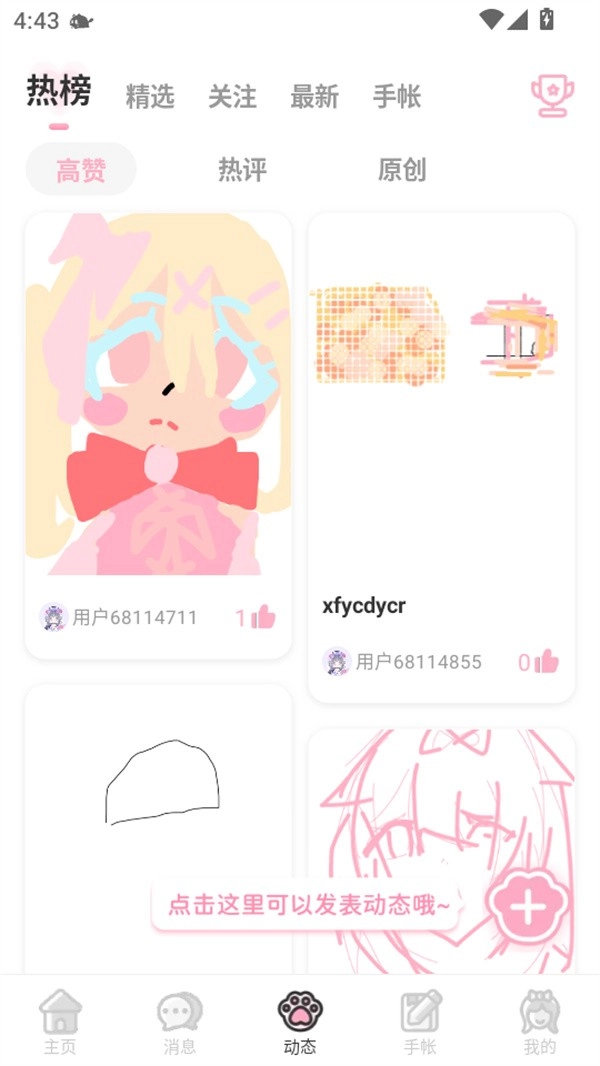This screenshot has height=1066, width=600.
Task: Open the trophy ranking icon
Action: [552, 96]
